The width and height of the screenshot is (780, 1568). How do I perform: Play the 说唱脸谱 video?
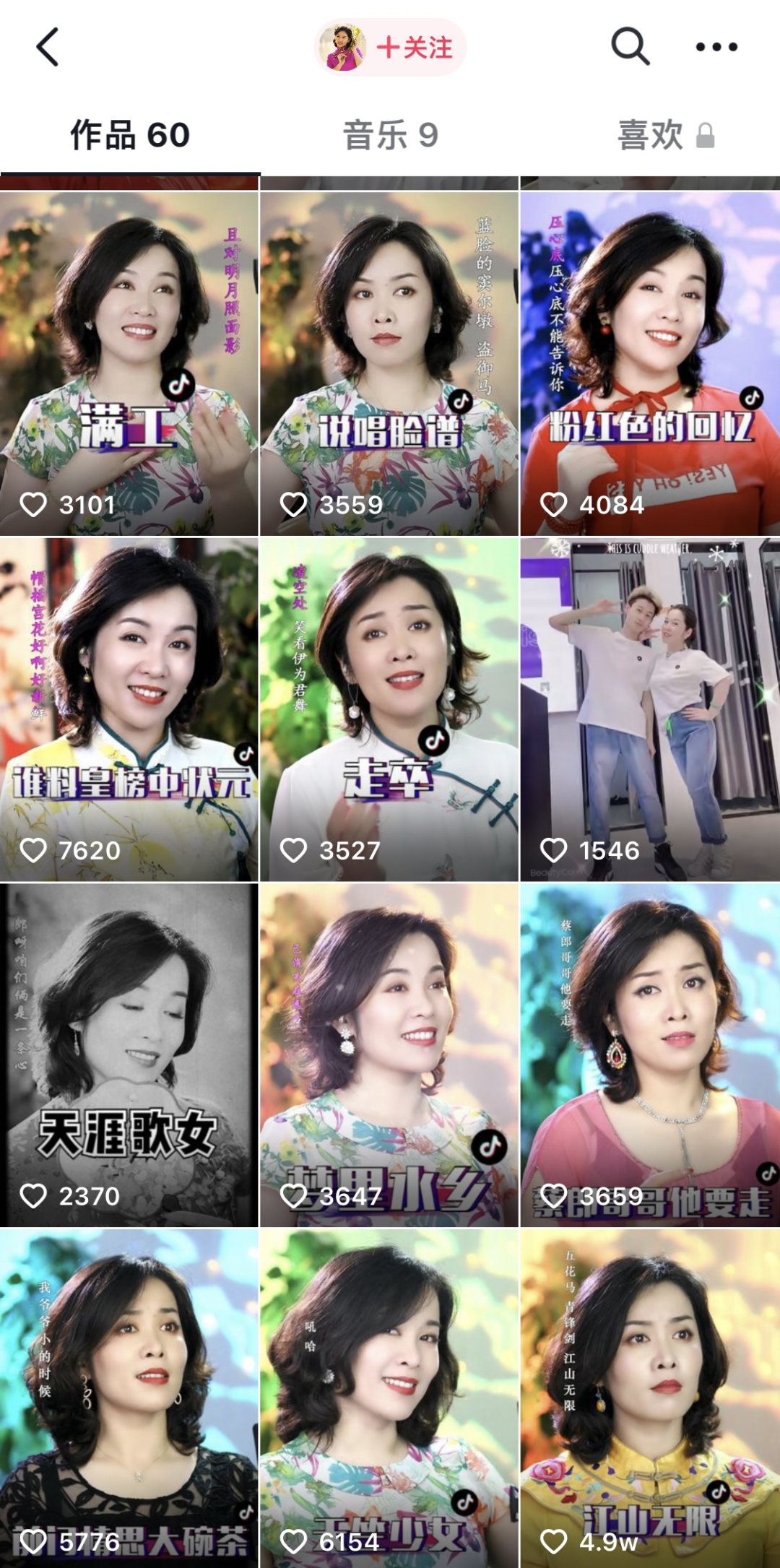[389, 363]
